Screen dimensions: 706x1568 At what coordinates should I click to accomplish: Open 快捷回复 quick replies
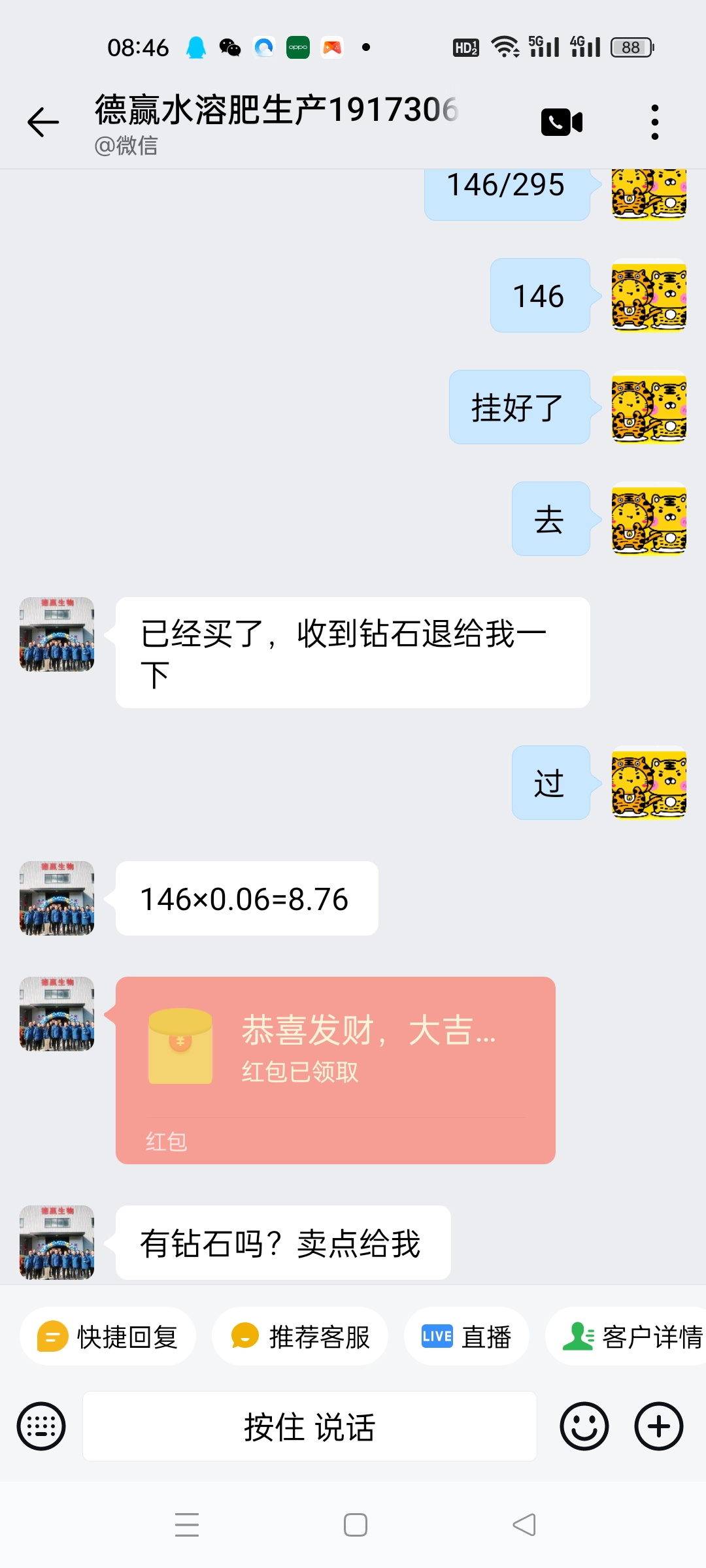(x=108, y=1337)
